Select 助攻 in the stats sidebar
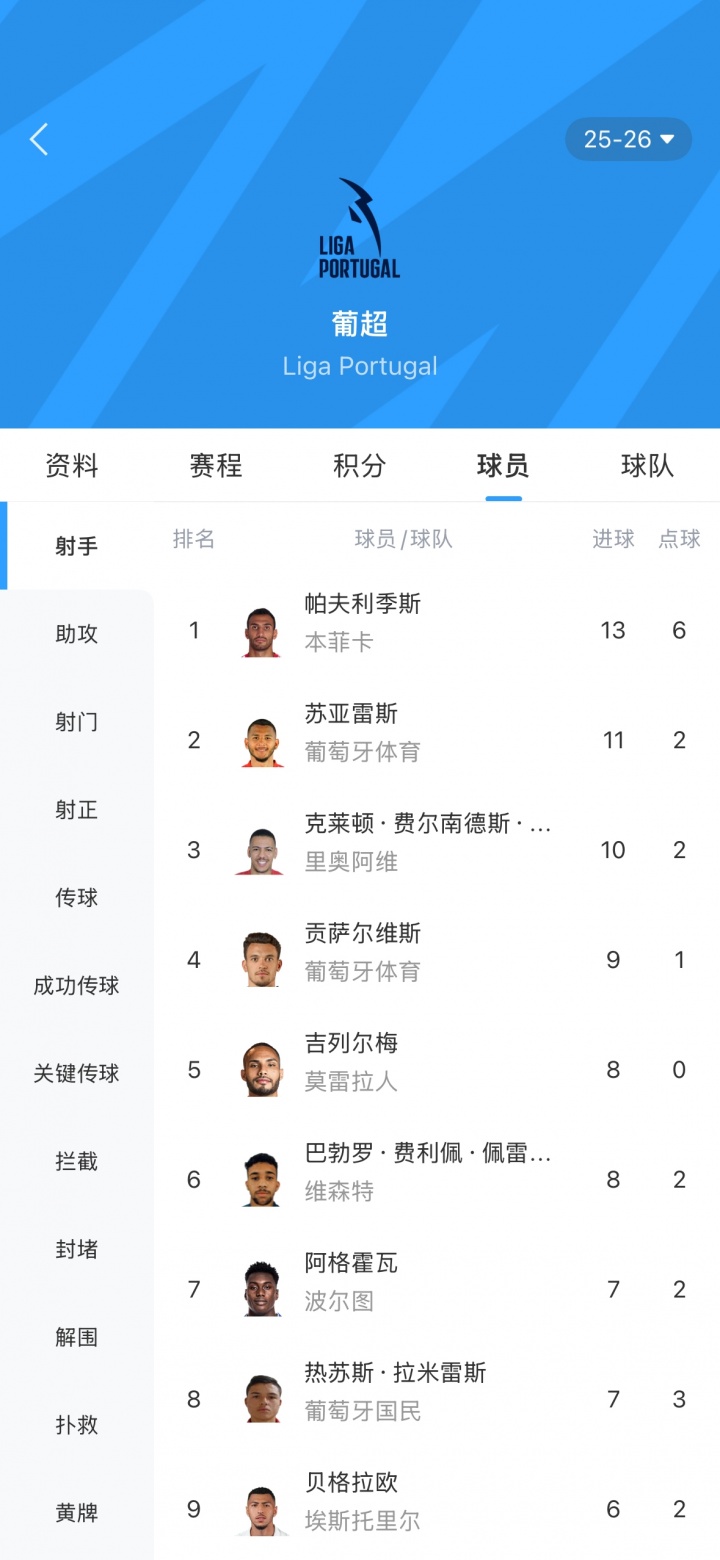This screenshot has width=720, height=1560. tap(77, 634)
